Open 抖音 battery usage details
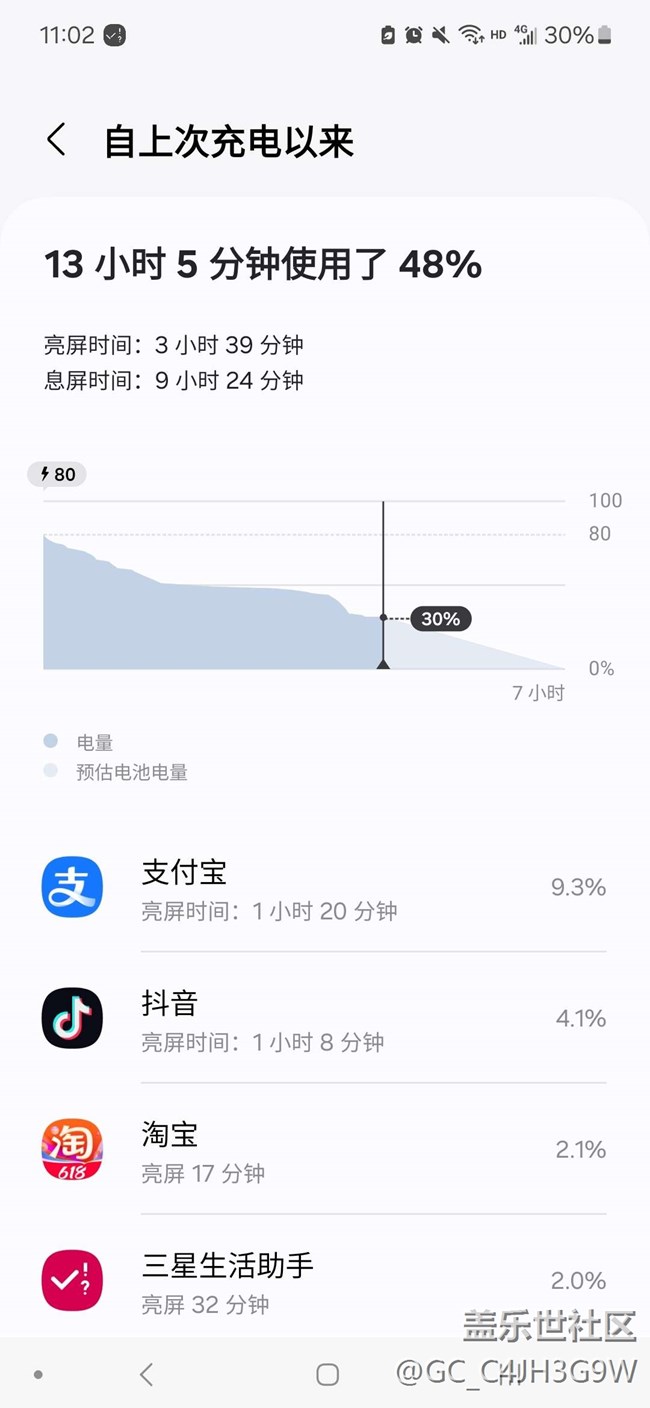Viewport: 650px width, 1408px height. (x=325, y=1018)
